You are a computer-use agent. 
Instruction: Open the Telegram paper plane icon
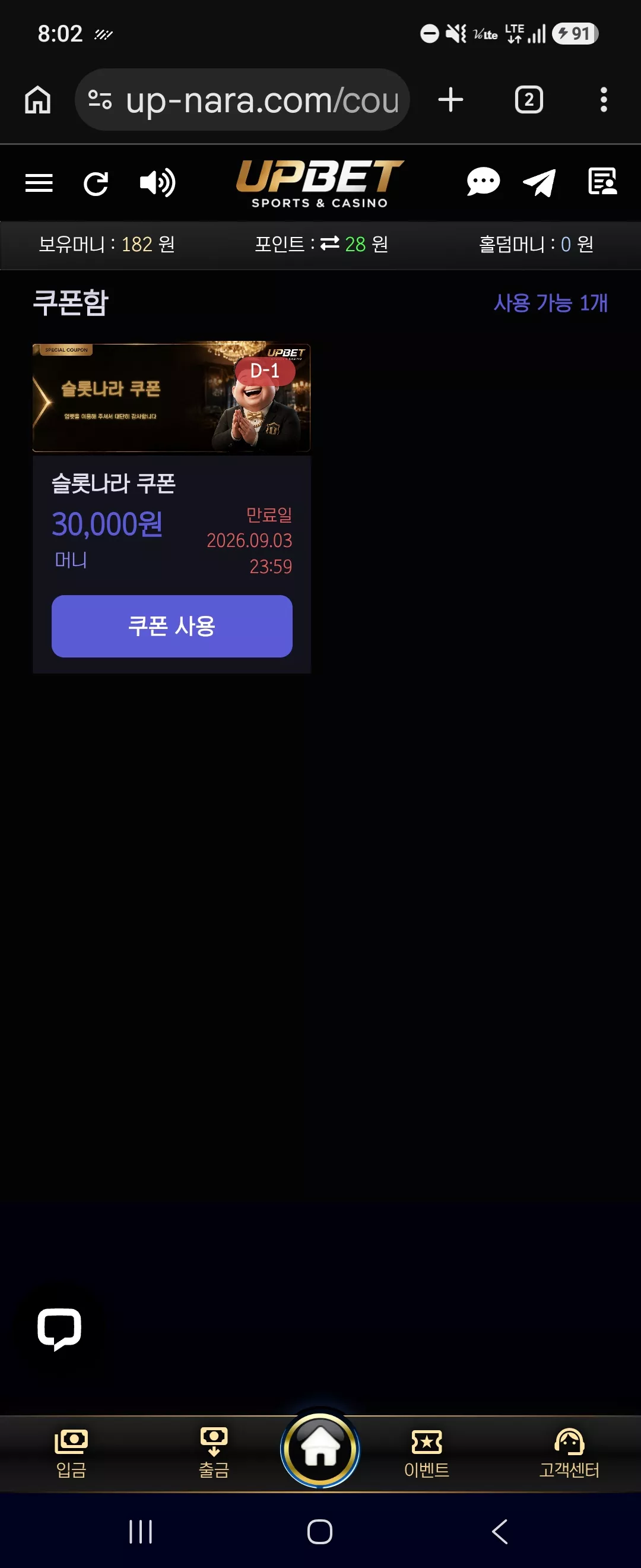point(539,182)
